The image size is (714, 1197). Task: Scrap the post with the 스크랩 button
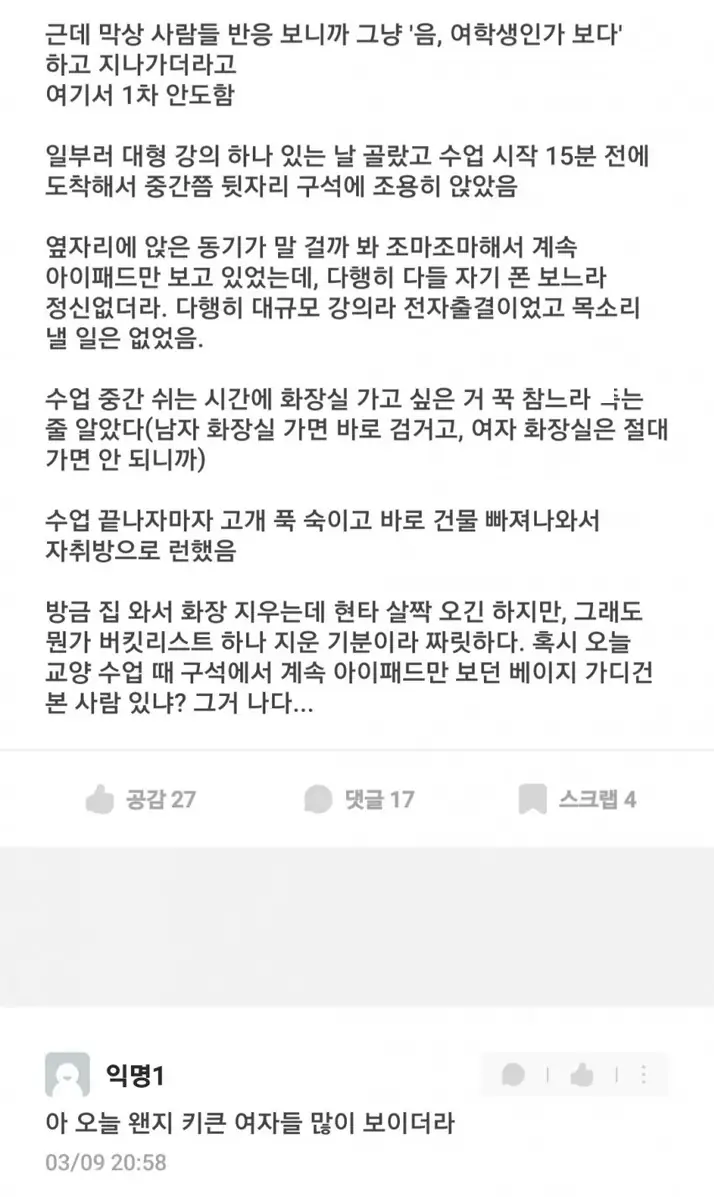click(x=577, y=799)
